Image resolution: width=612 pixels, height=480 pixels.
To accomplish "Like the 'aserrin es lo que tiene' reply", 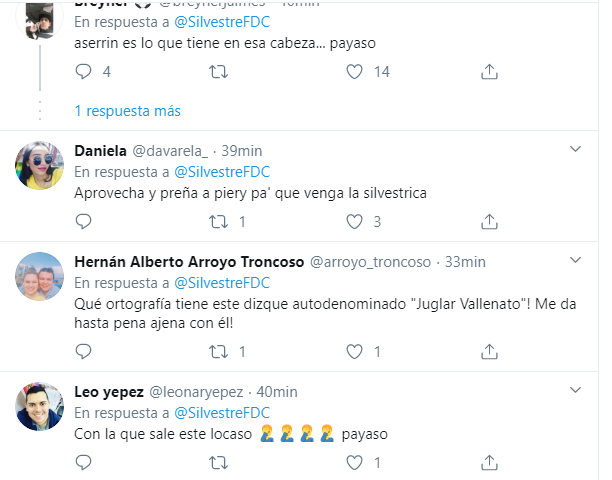I will (x=354, y=72).
